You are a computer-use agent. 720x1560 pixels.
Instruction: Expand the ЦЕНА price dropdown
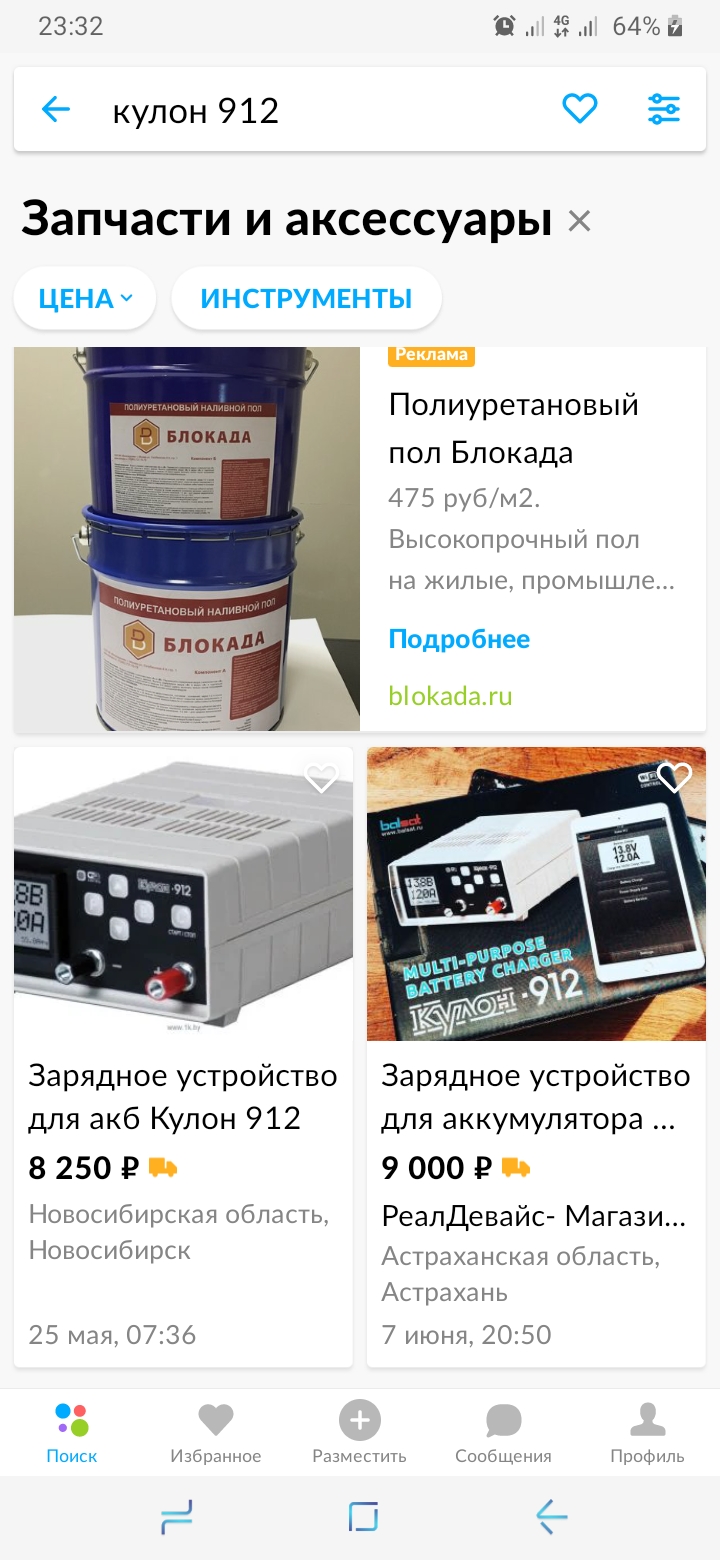point(85,298)
